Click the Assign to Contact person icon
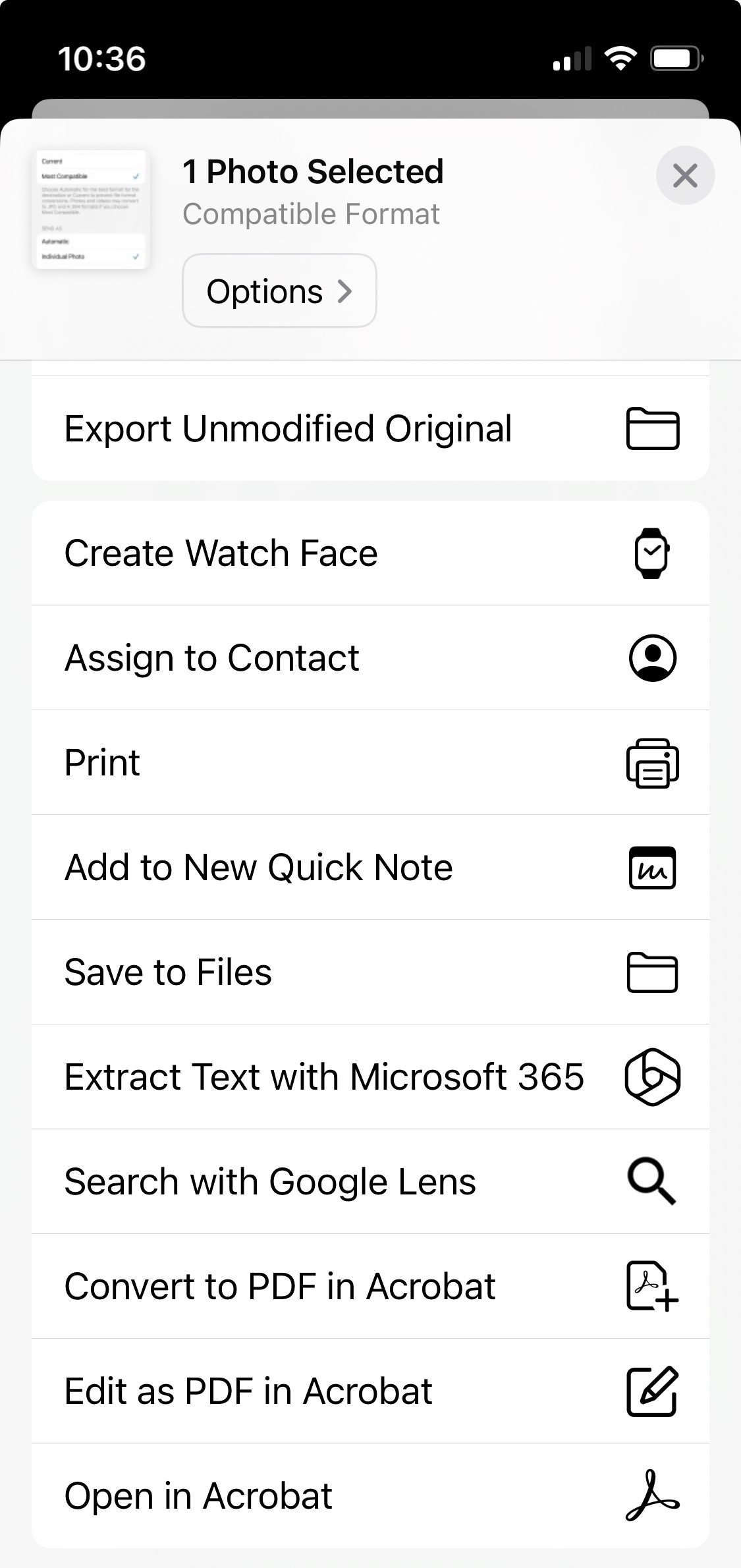The width and height of the screenshot is (741, 1568). pos(651,658)
